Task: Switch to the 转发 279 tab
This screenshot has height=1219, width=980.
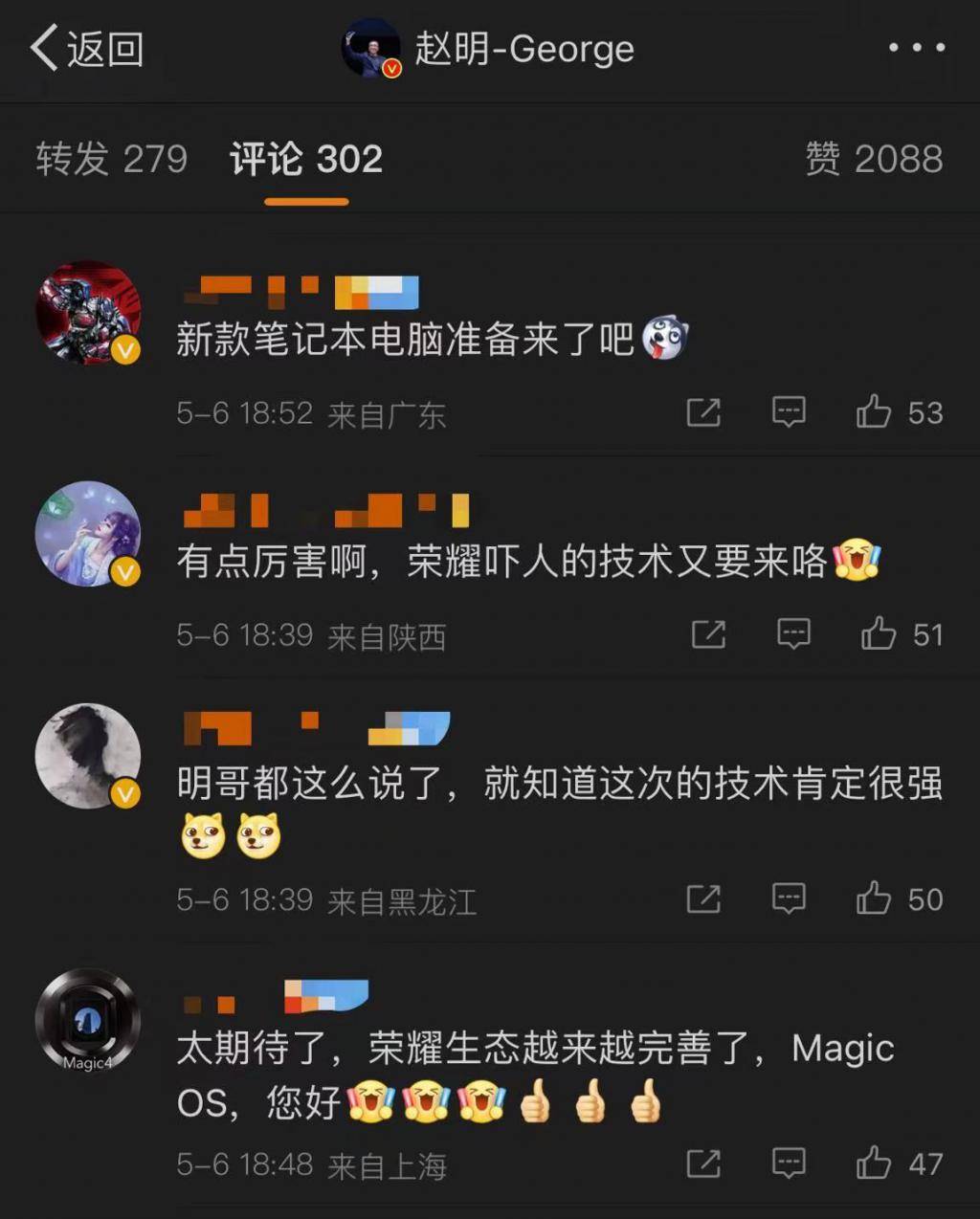Action: [x=111, y=159]
